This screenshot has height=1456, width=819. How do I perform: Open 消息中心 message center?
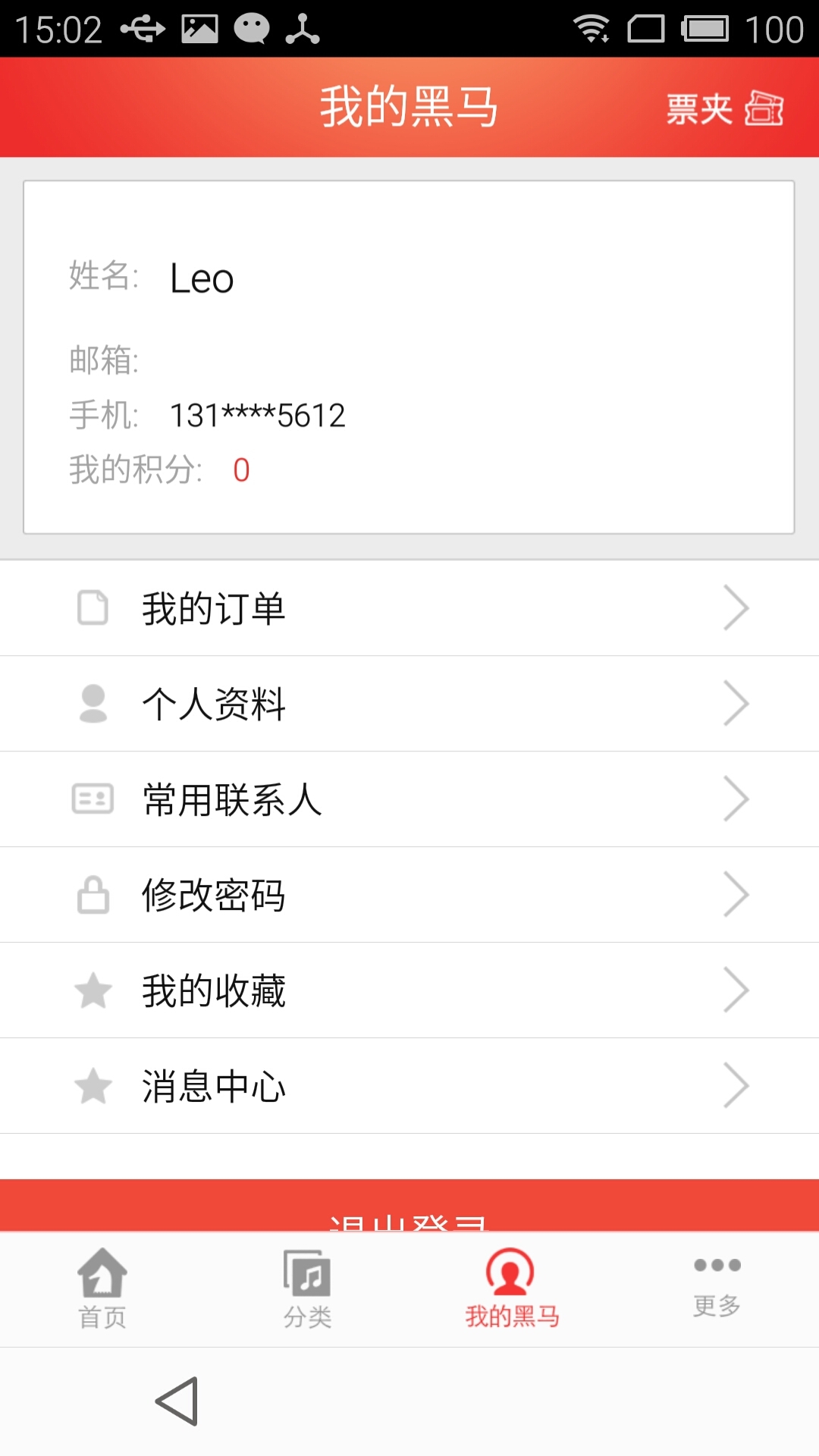pos(409,1086)
